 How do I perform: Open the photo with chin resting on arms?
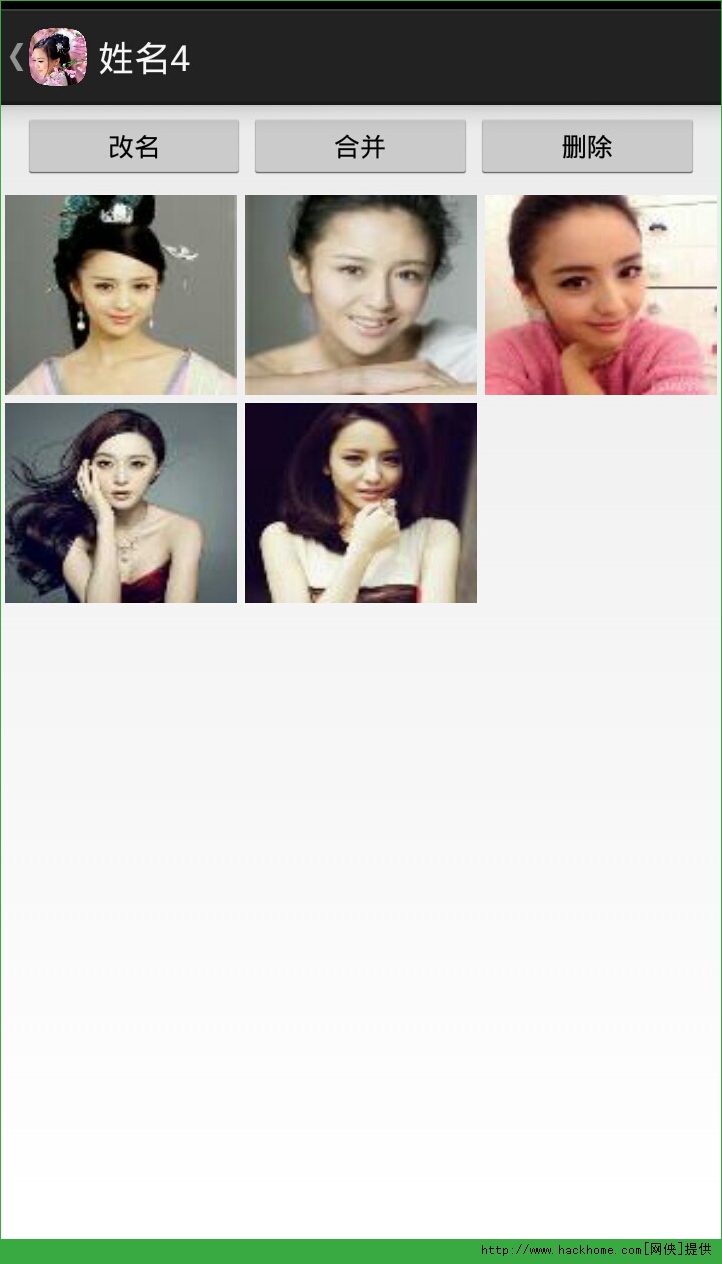361,295
